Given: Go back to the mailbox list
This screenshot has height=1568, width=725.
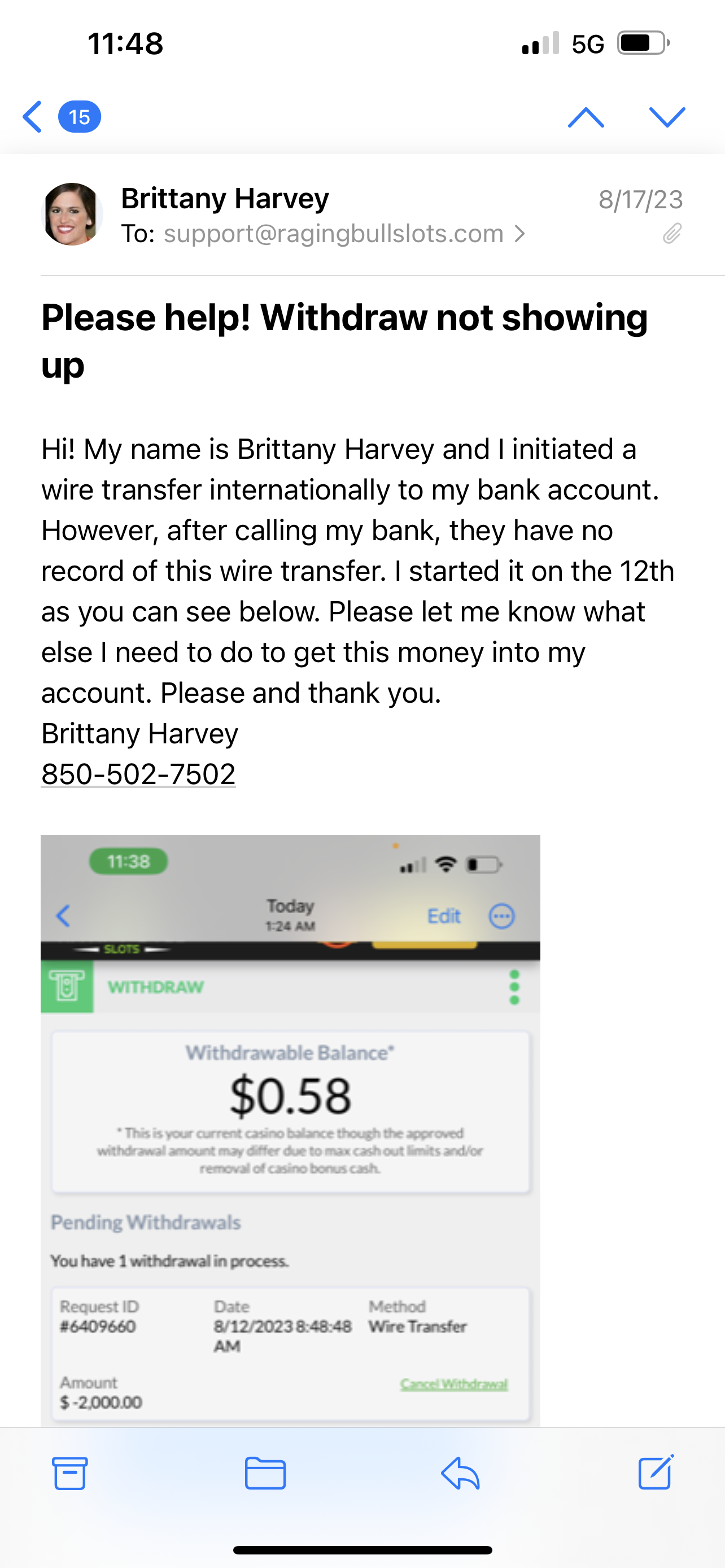Looking at the screenshot, I should [x=33, y=116].
